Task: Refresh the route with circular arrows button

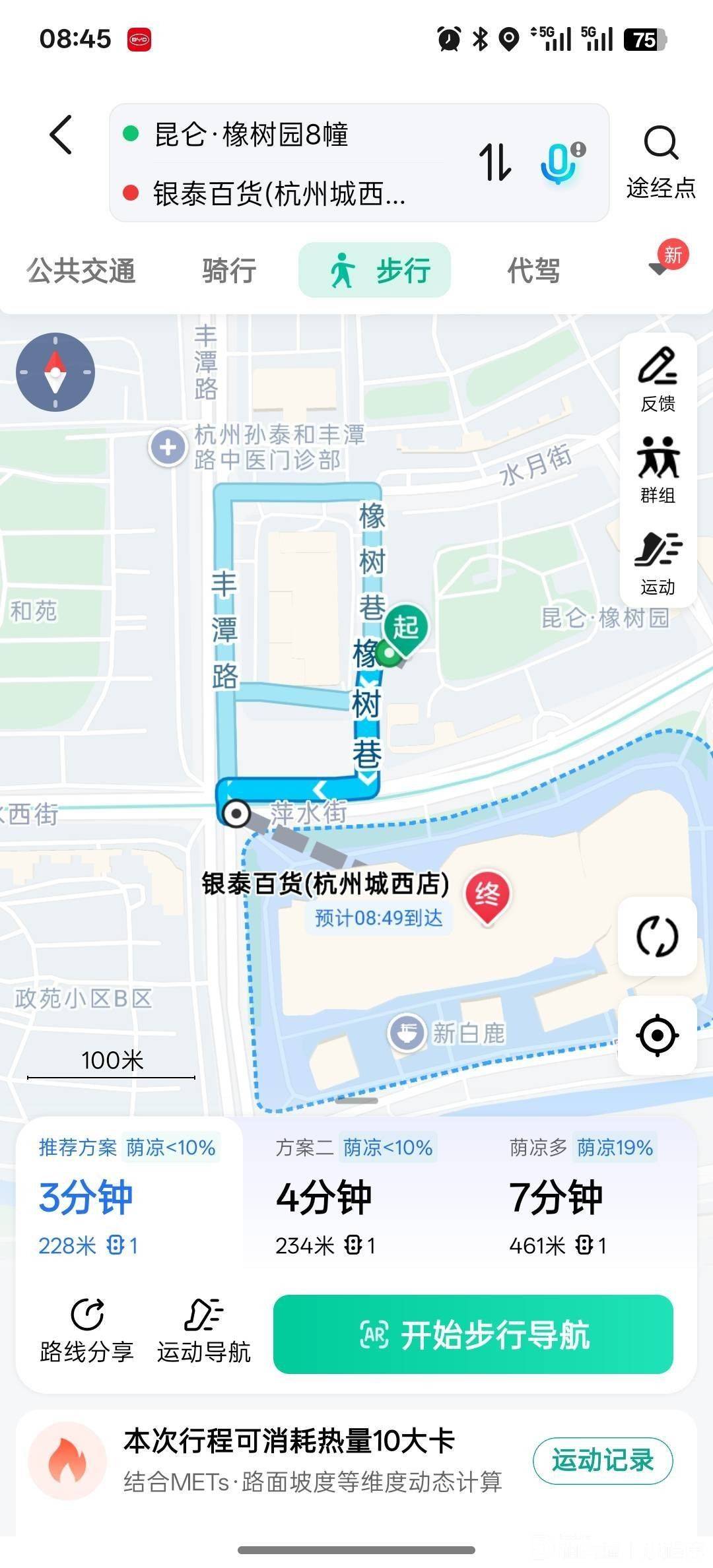Action: pos(658,936)
